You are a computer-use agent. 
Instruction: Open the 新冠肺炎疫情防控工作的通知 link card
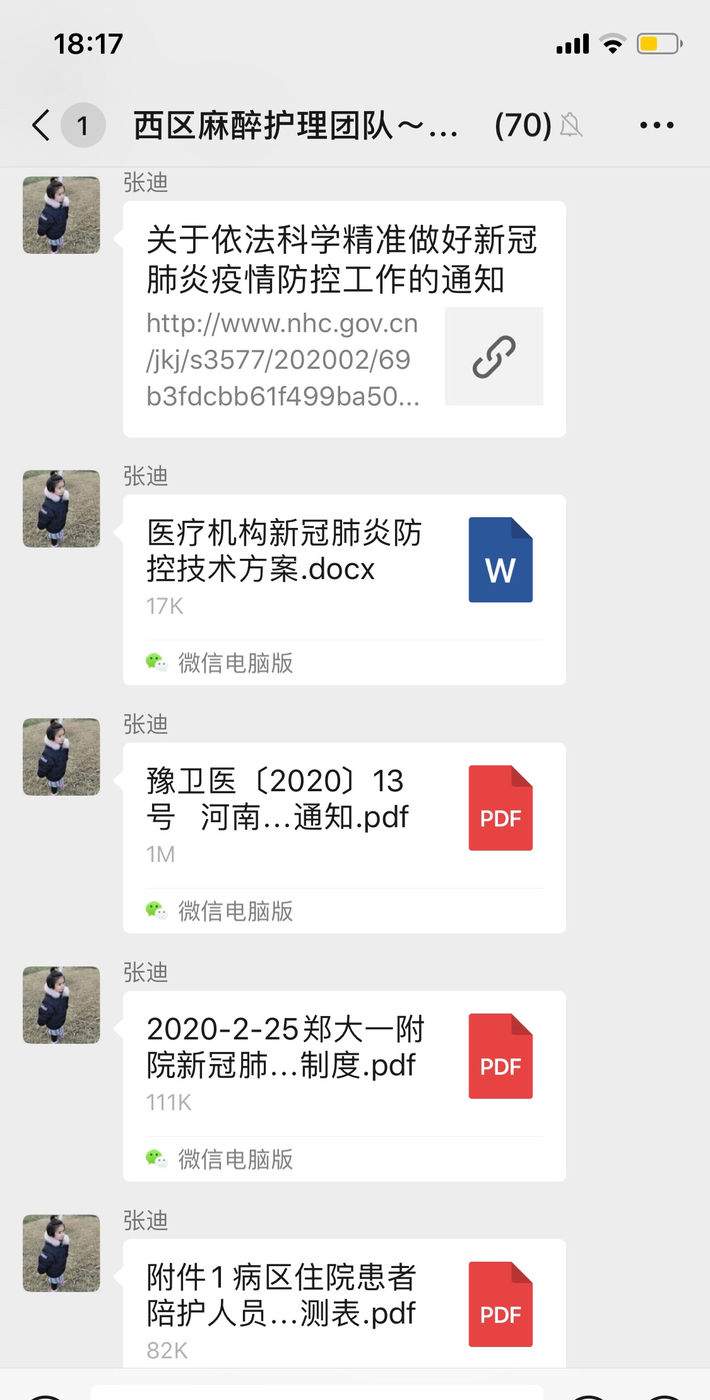tap(344, 319)
